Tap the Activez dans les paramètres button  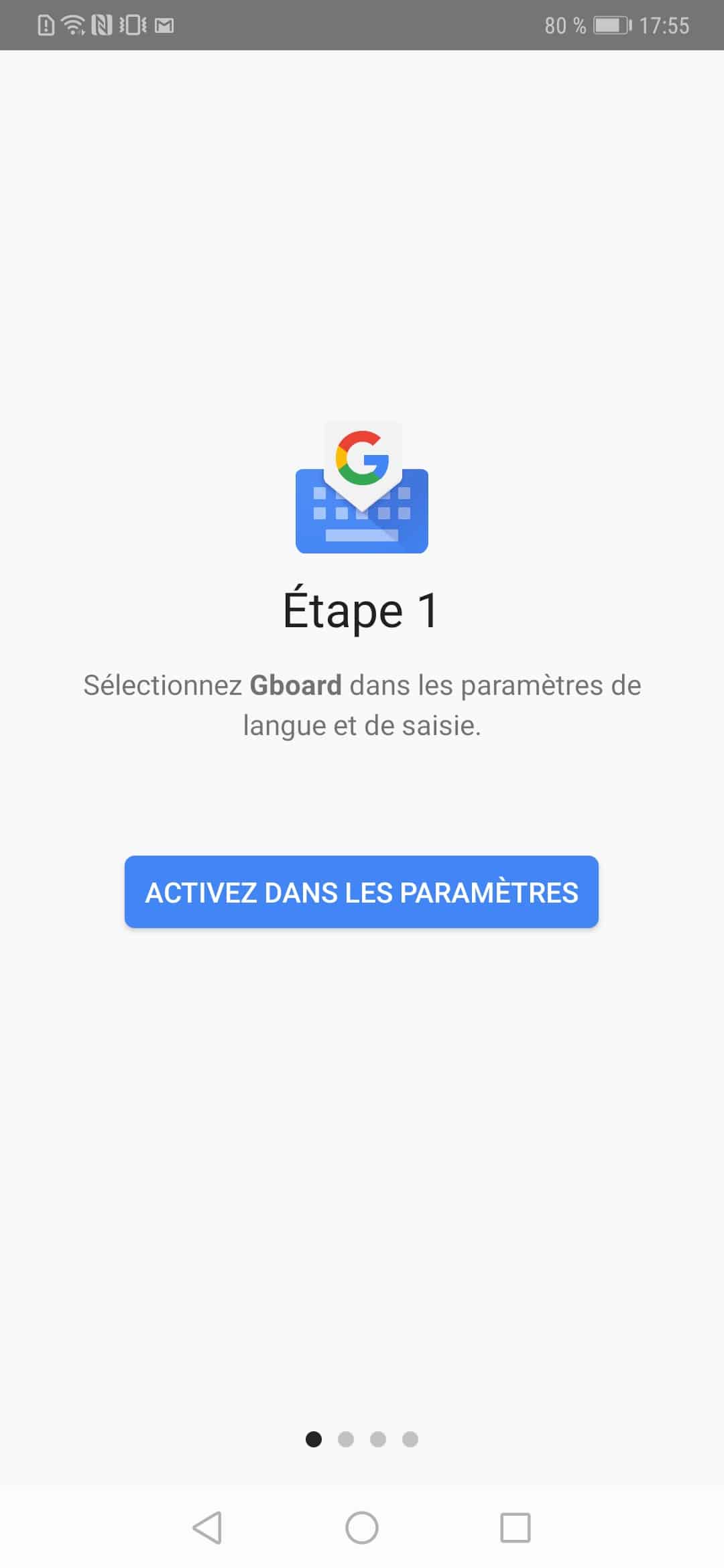point(361,892)
